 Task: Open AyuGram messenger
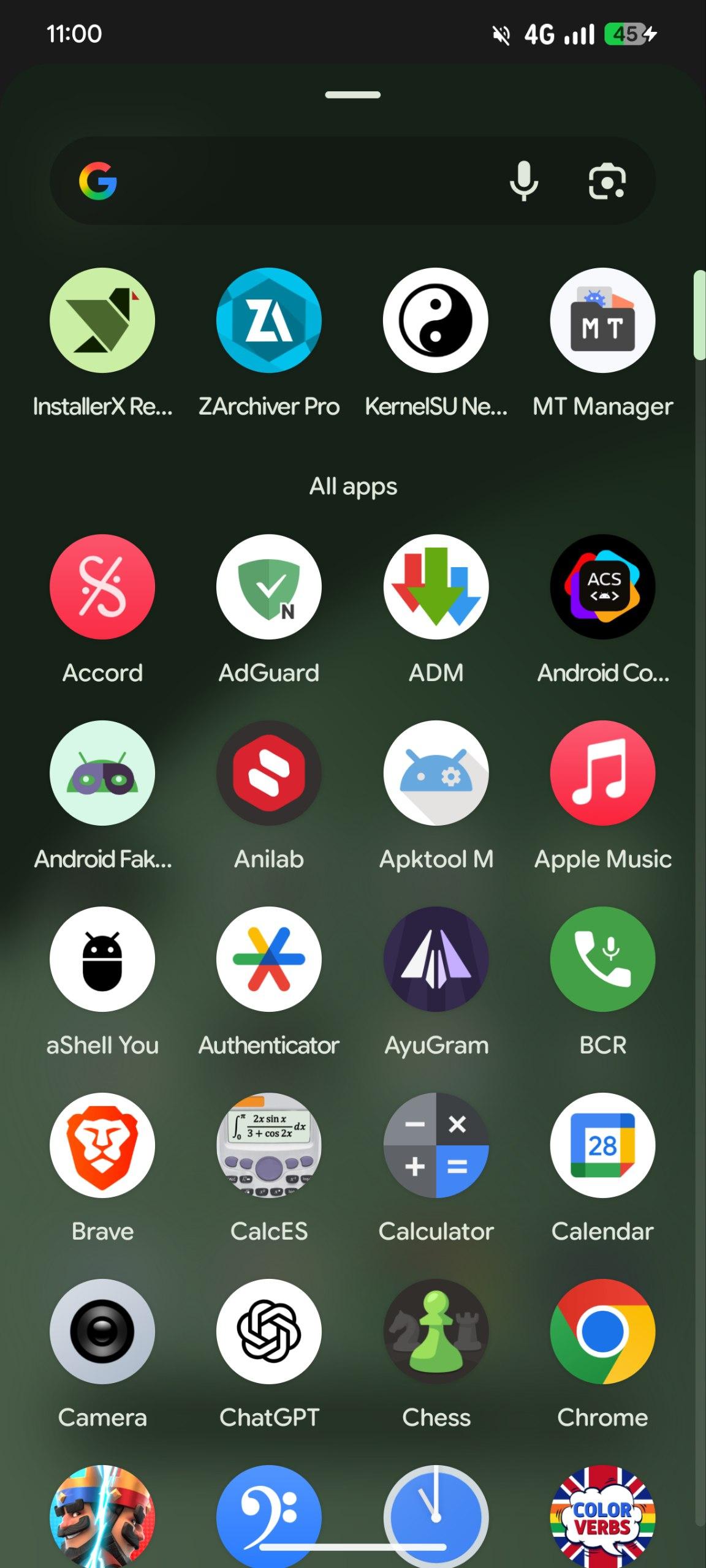(436, 959)
